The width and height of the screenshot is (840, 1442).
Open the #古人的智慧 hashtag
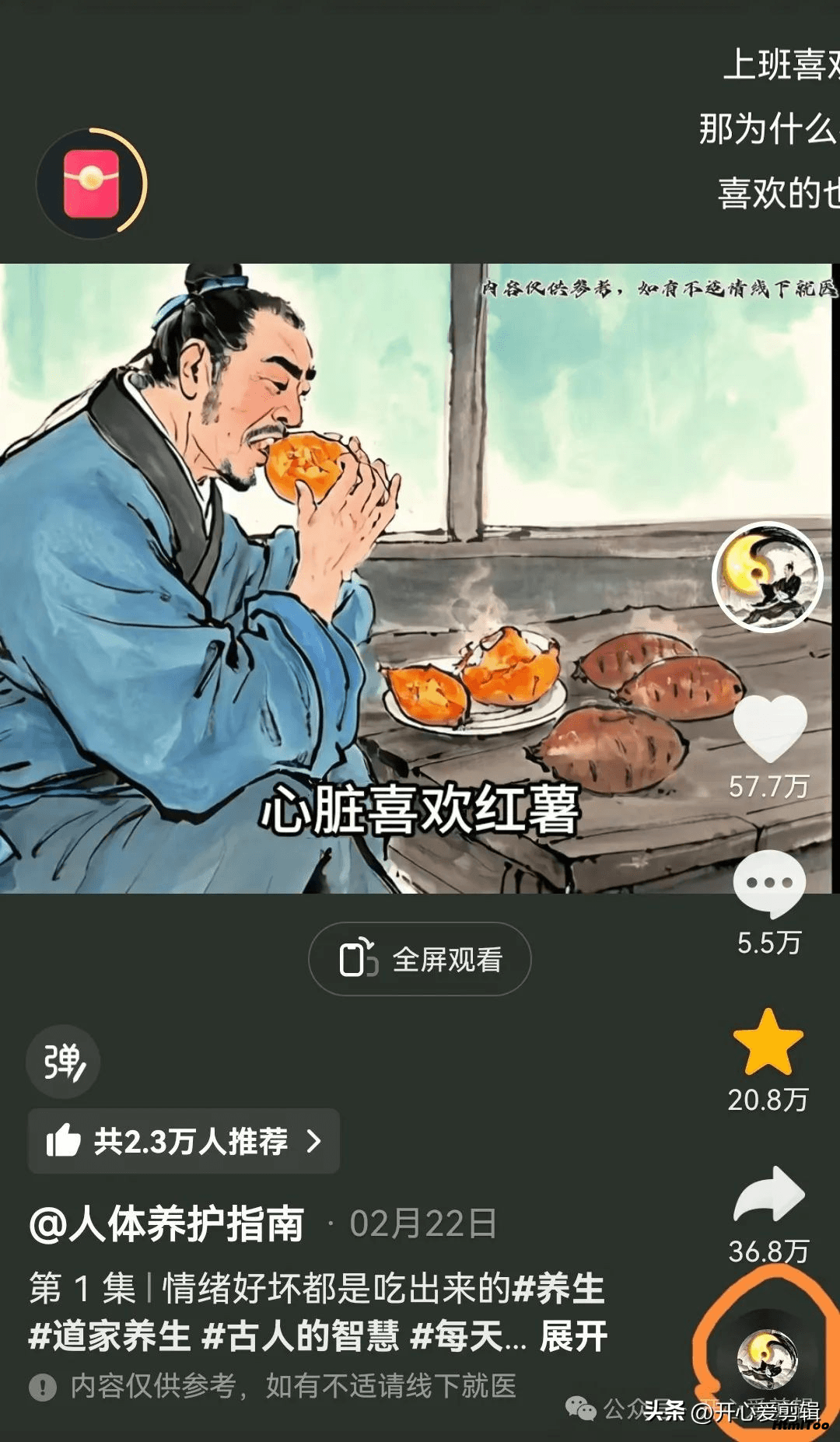pos(299,1336)
